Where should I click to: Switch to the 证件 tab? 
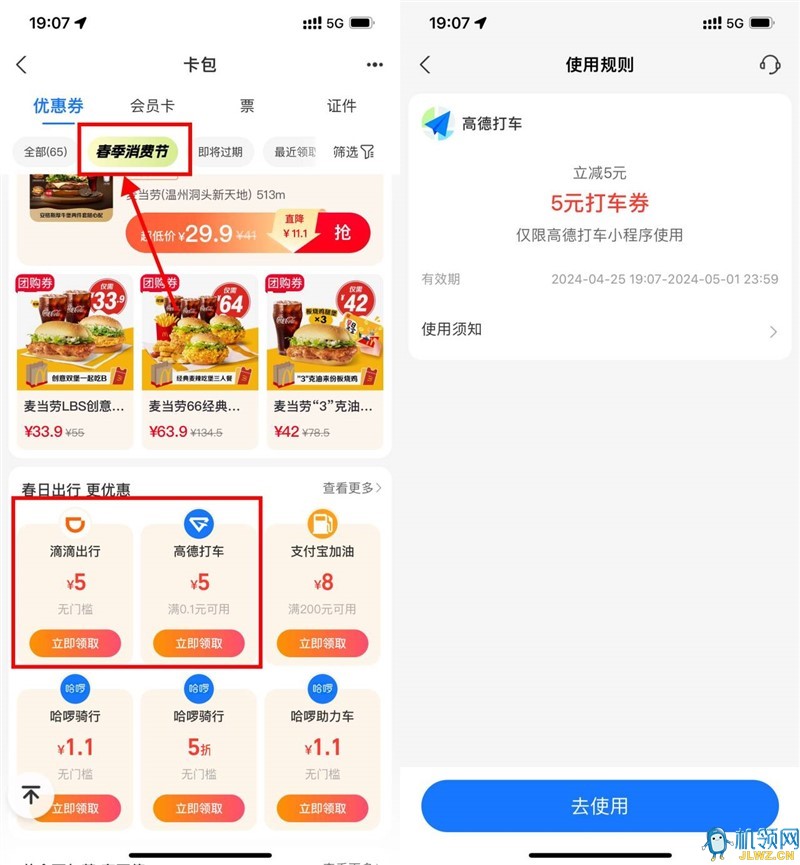point(341,106)
